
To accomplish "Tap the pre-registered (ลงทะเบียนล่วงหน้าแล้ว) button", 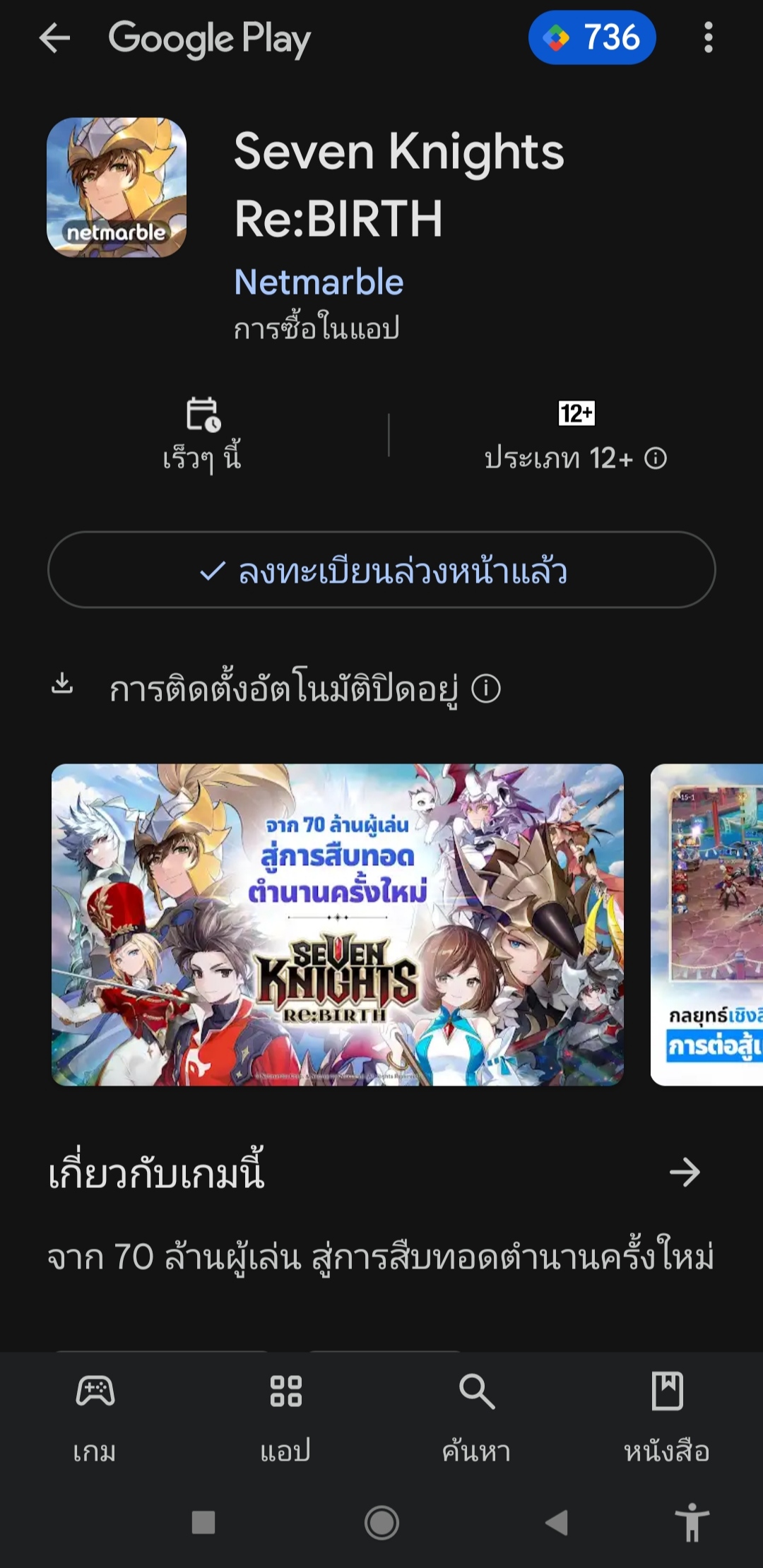I will [381, 570].
